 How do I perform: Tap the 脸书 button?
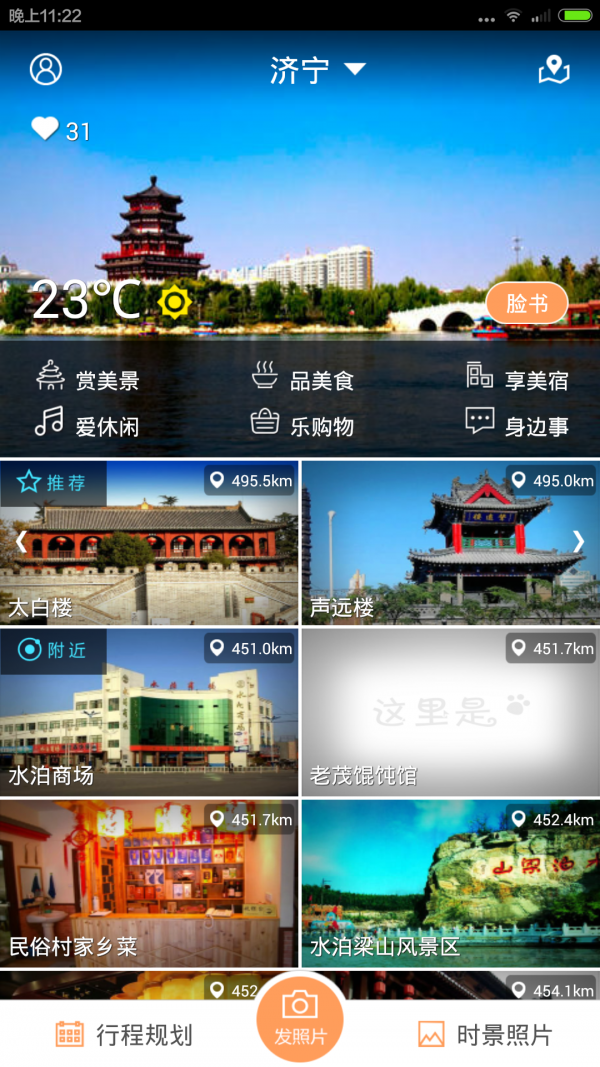coord(526,304)
